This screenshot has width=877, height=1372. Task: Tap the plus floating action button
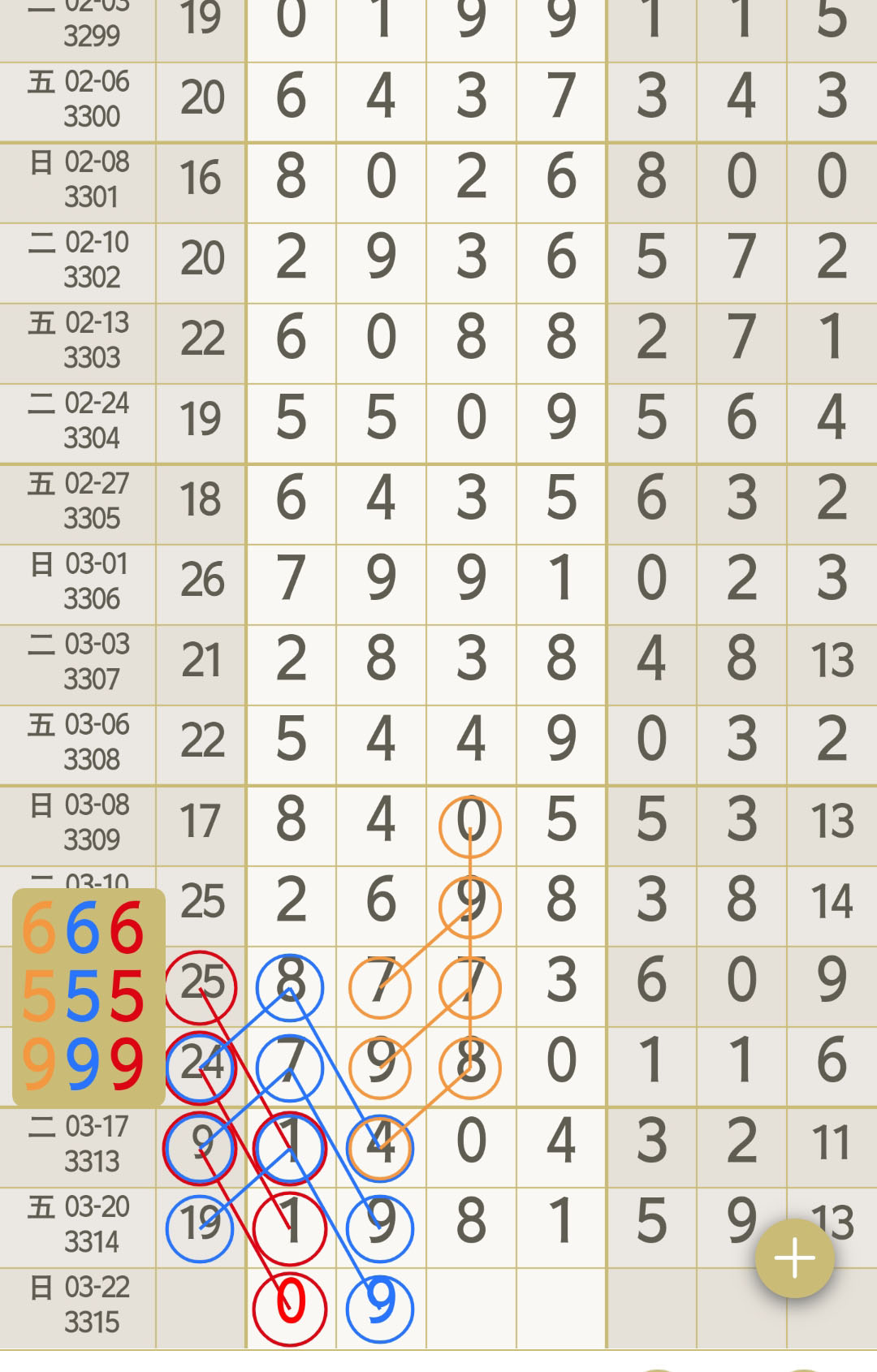tap(794, 1258)
